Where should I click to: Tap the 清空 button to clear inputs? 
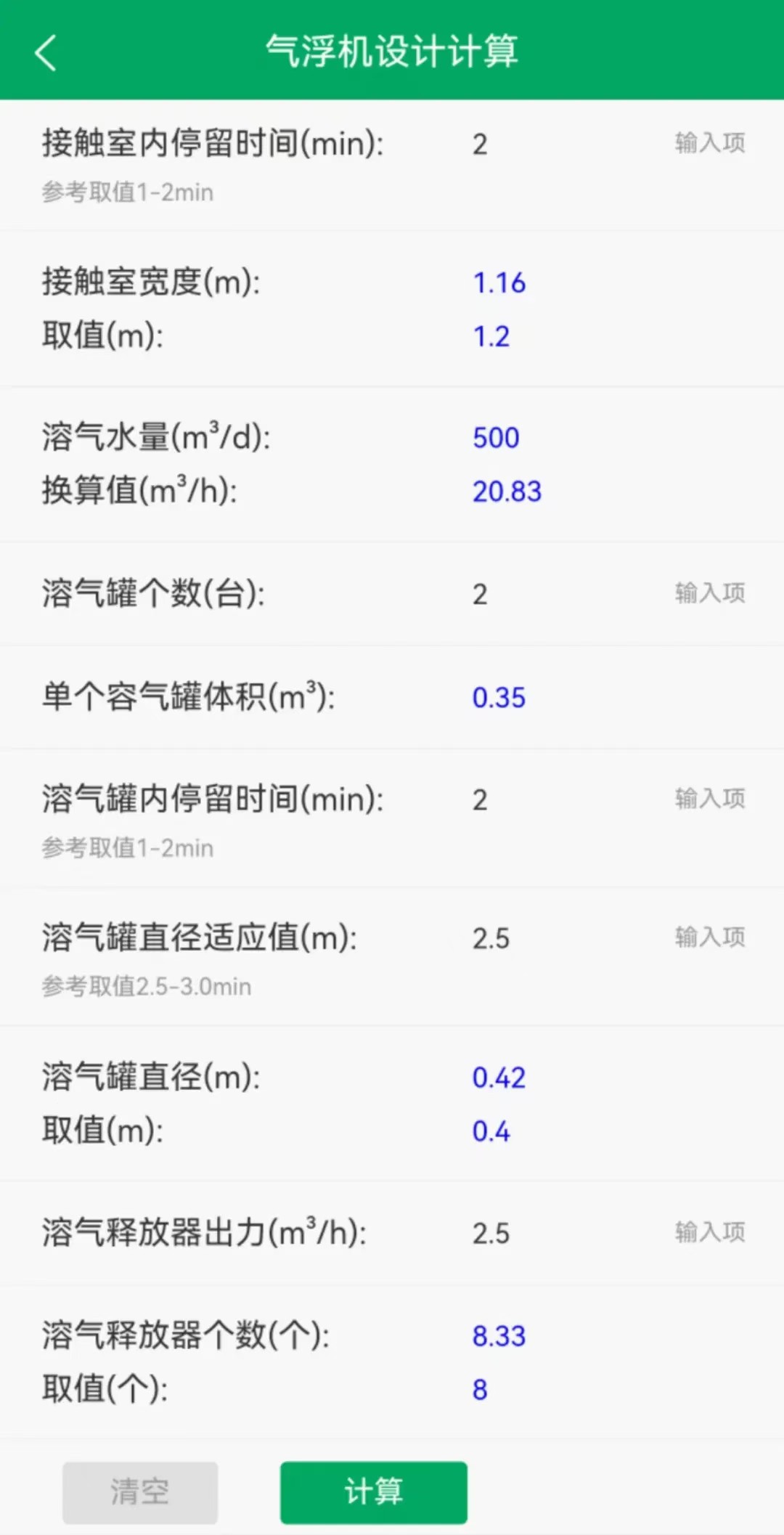coord(140,1492)
